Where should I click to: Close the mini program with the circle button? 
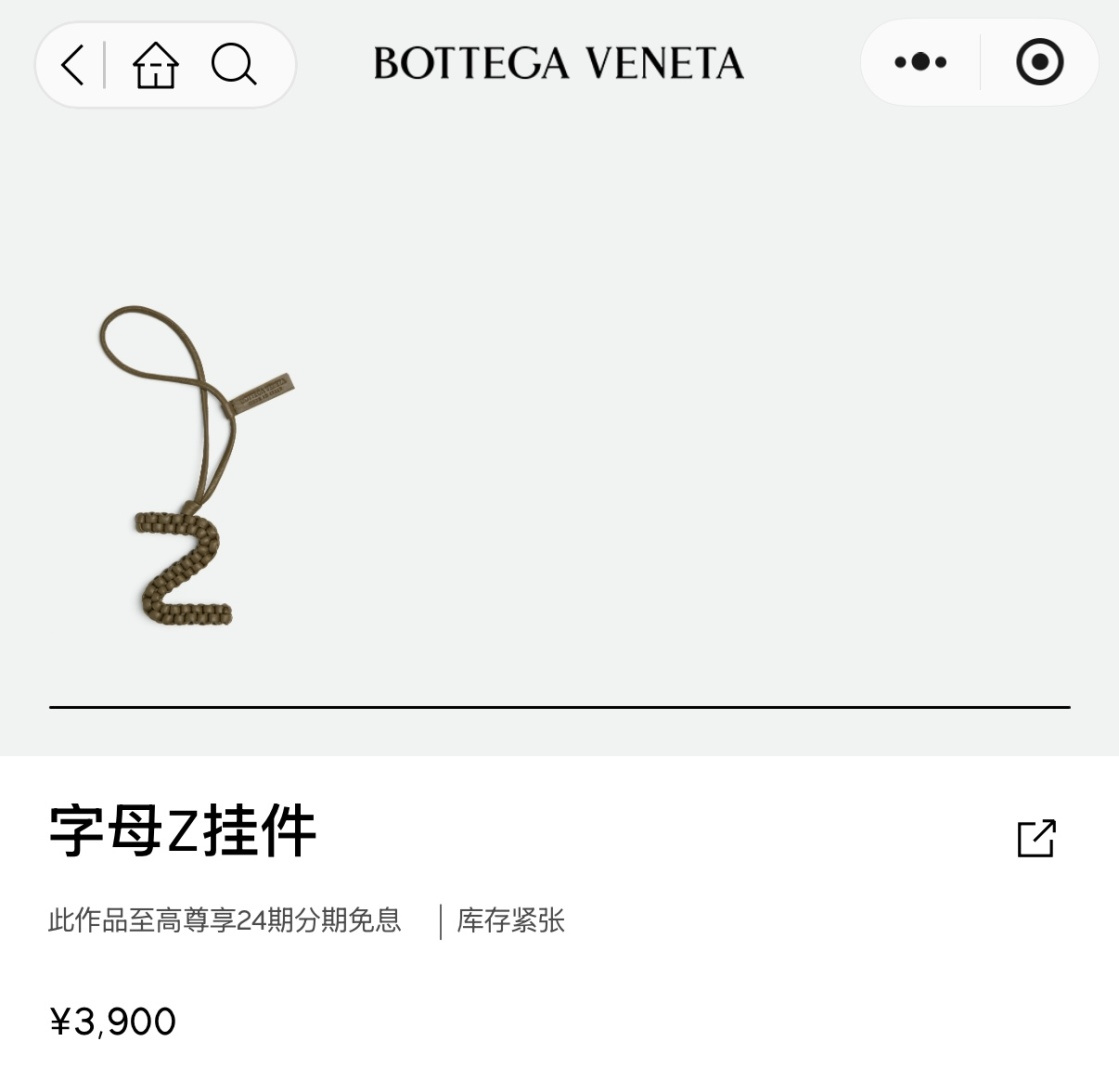[1039, 63]
